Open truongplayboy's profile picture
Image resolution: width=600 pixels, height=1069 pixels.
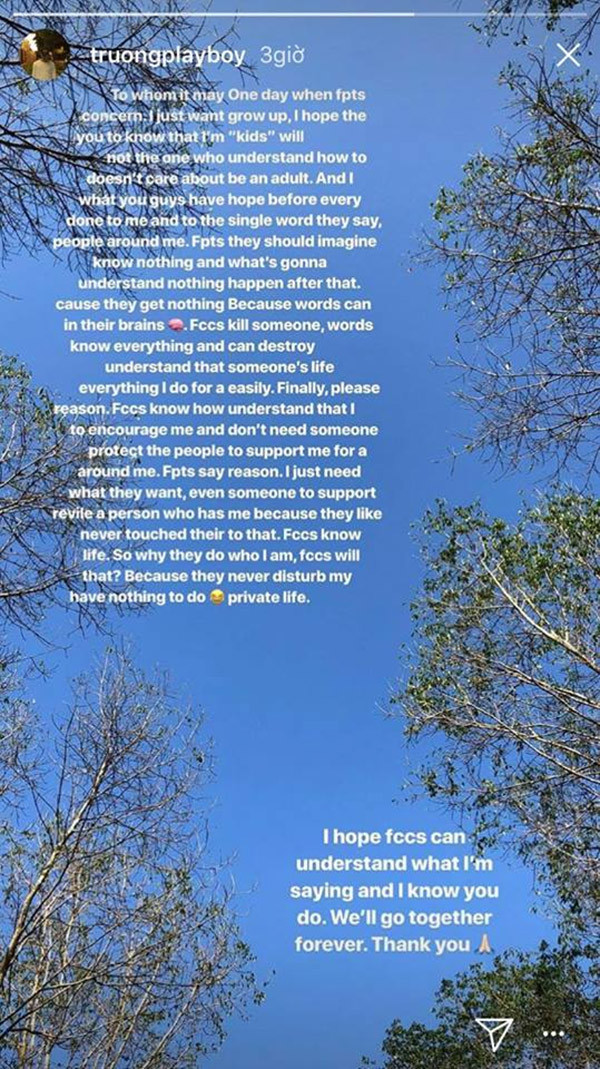[44, 55]
